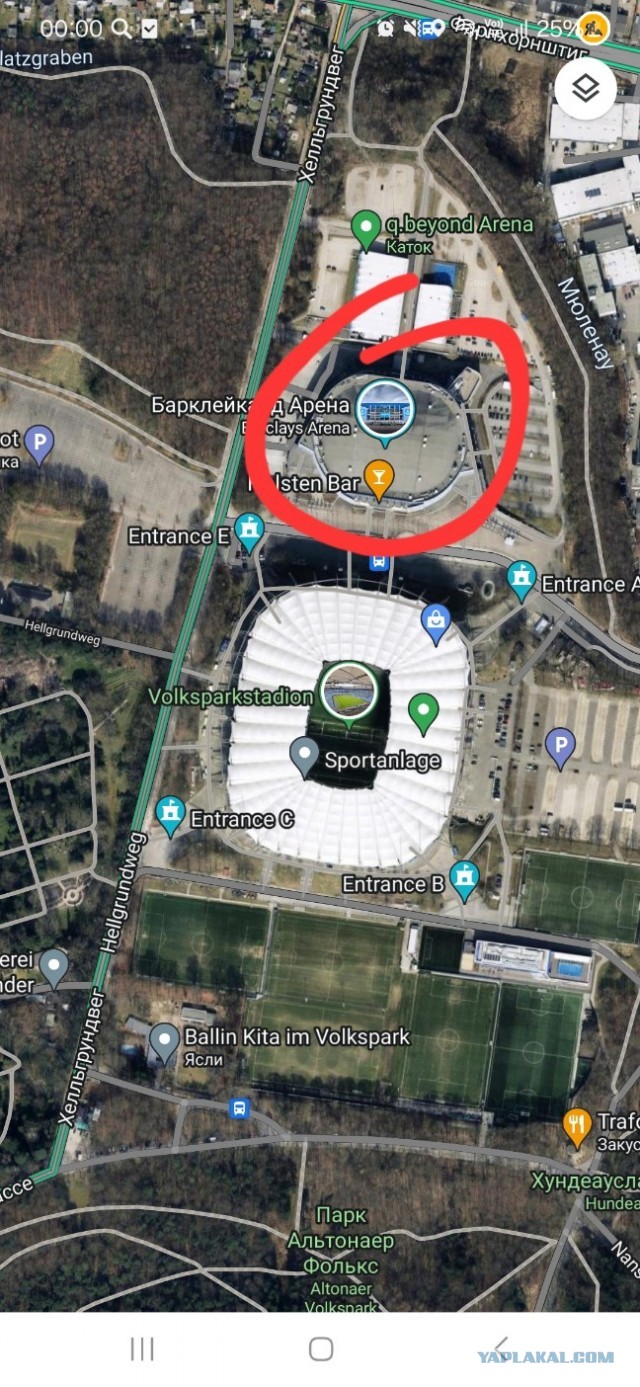The image size is (640, 1387).
Task: Tap the Holsten Bar cocktail pin
Action: pyautogui.click(x=378, y=477)
